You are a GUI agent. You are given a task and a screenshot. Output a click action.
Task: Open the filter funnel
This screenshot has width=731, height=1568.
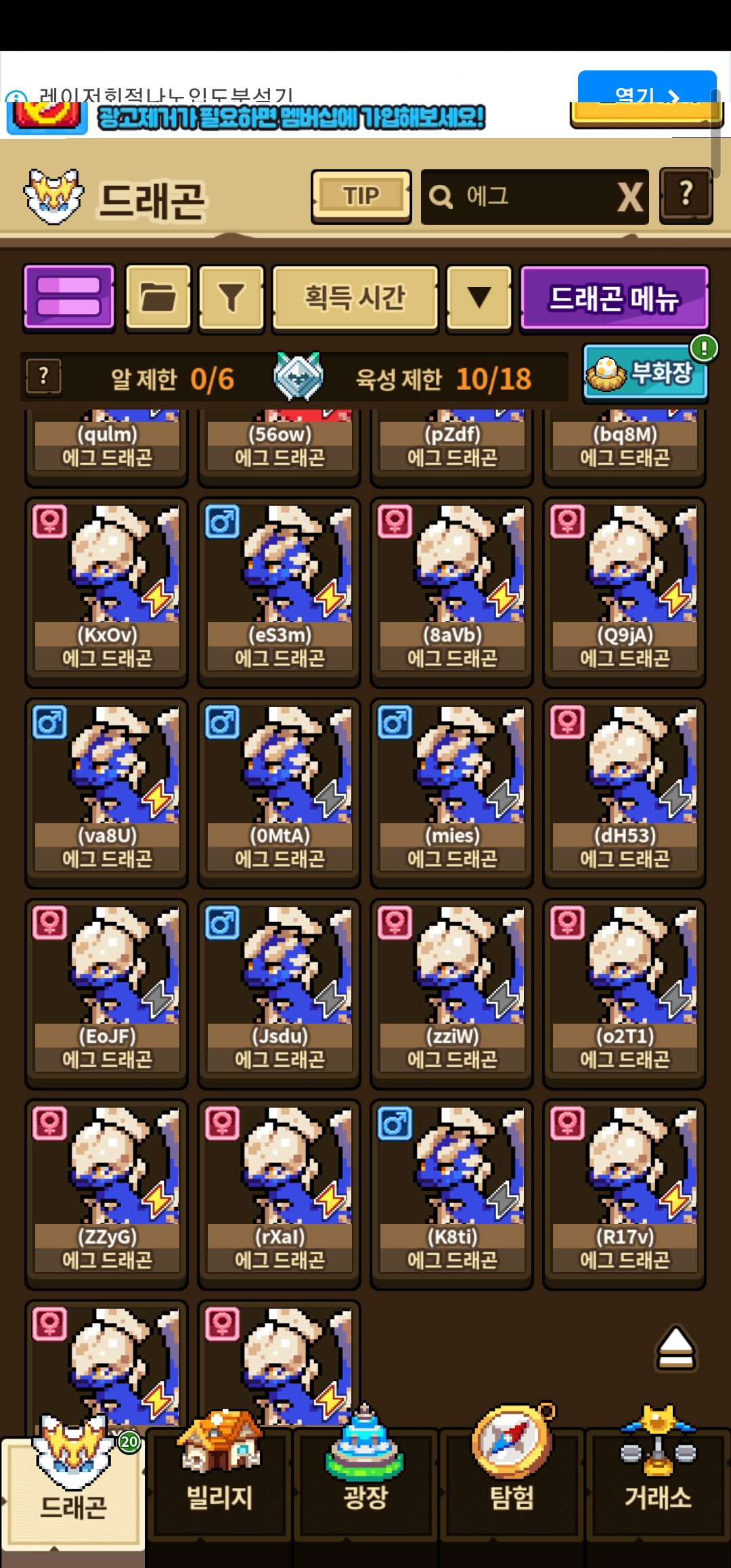(x=231, y=298)
